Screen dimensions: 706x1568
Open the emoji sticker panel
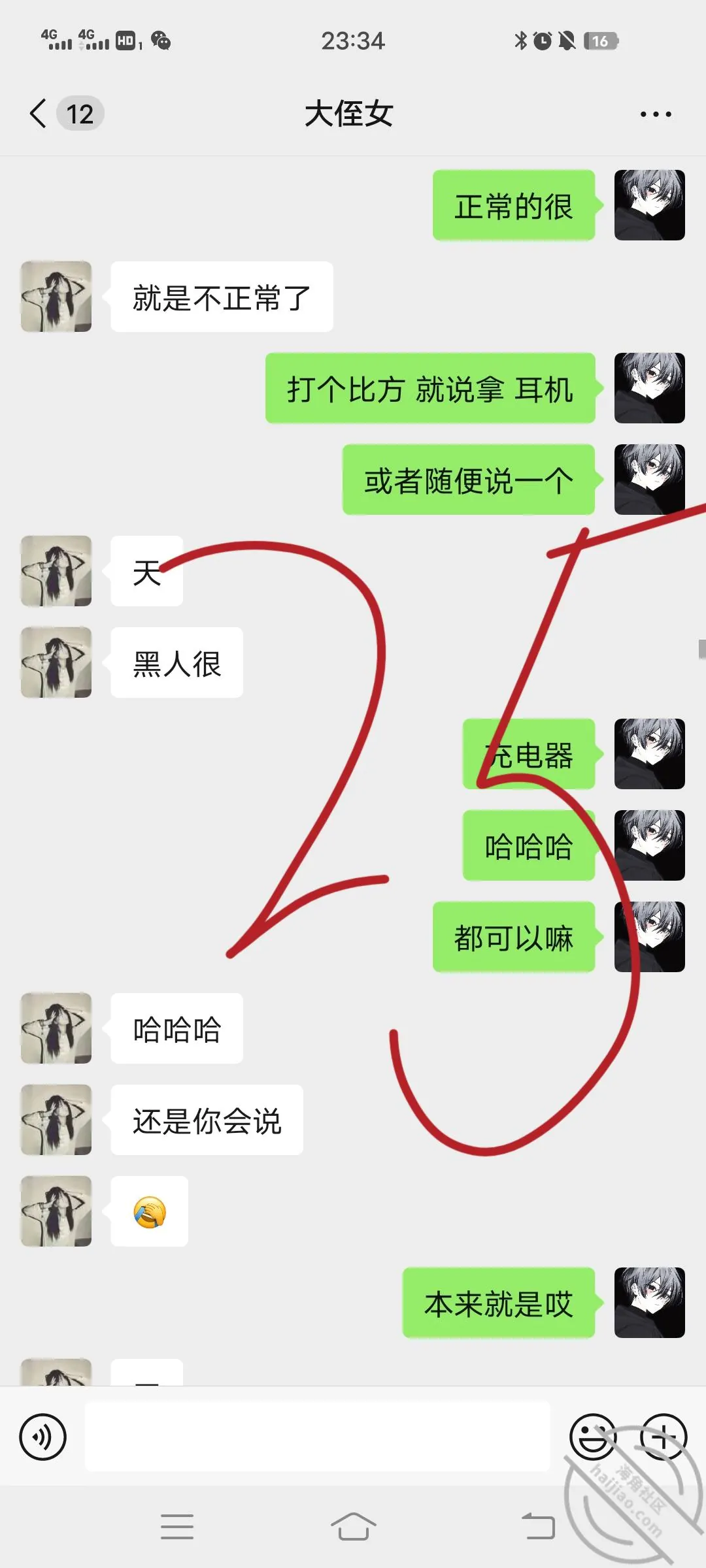pos(593,1437)
